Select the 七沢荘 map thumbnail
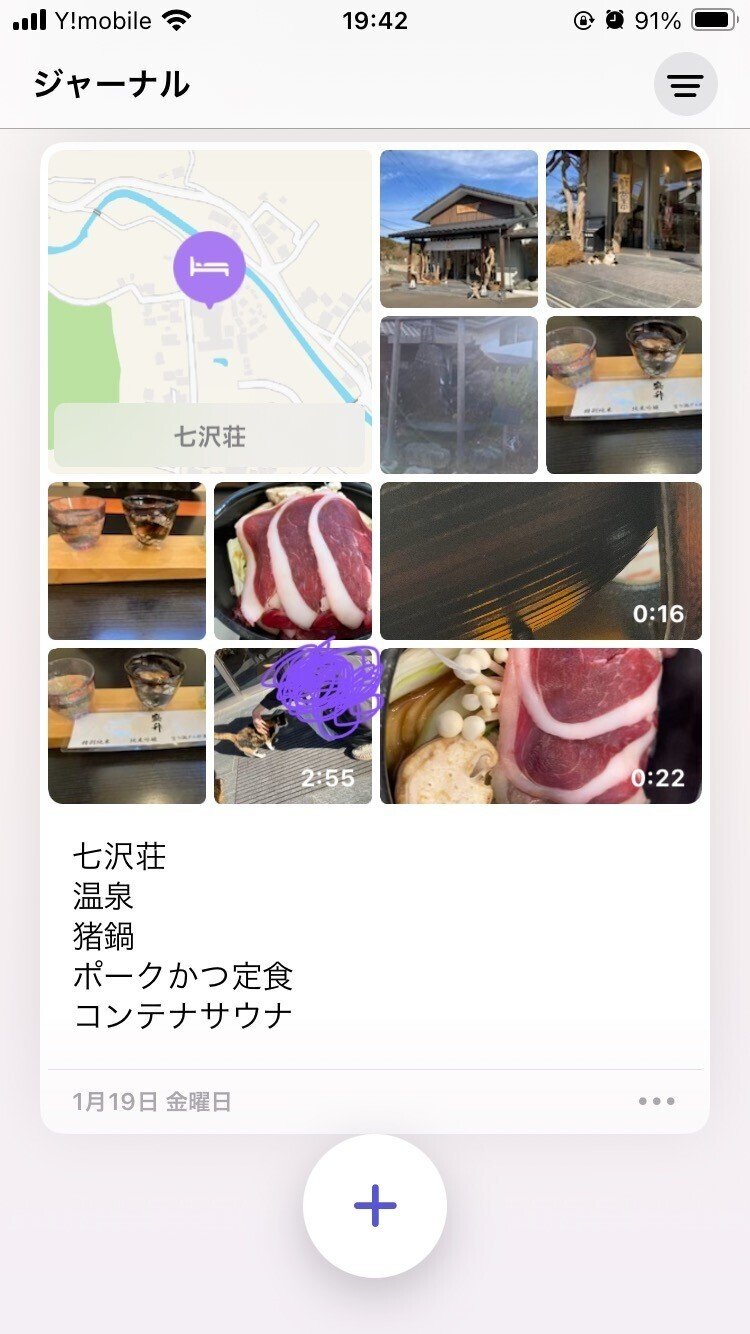Viewport: 750px width, 1334px height. point(211,310)
